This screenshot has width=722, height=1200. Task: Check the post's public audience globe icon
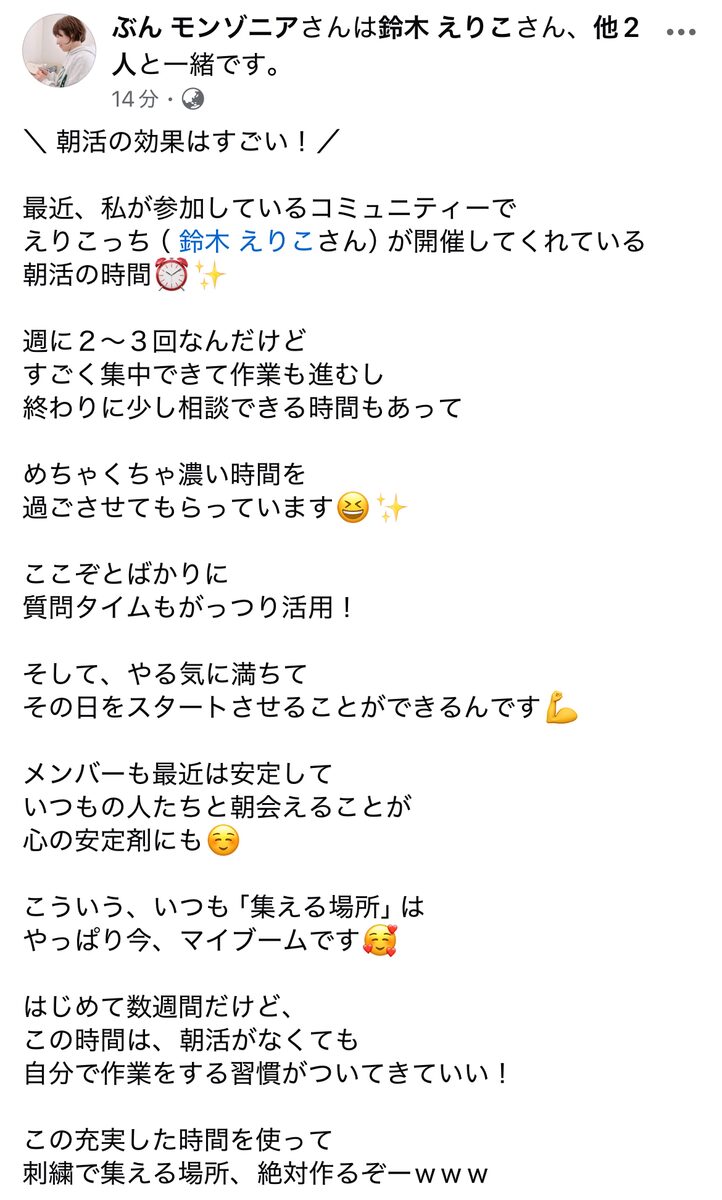click(x=194, y=99)
